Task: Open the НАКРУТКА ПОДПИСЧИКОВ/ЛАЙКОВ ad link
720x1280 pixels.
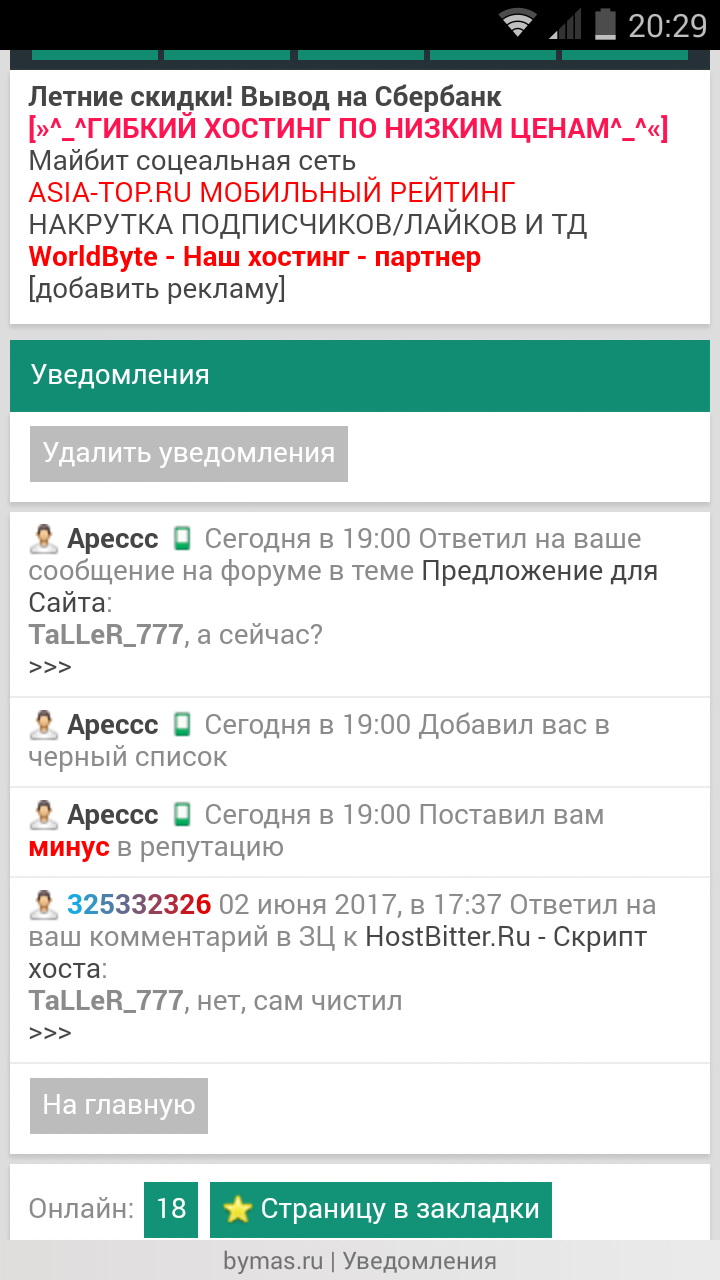Action: click(307, 225)
